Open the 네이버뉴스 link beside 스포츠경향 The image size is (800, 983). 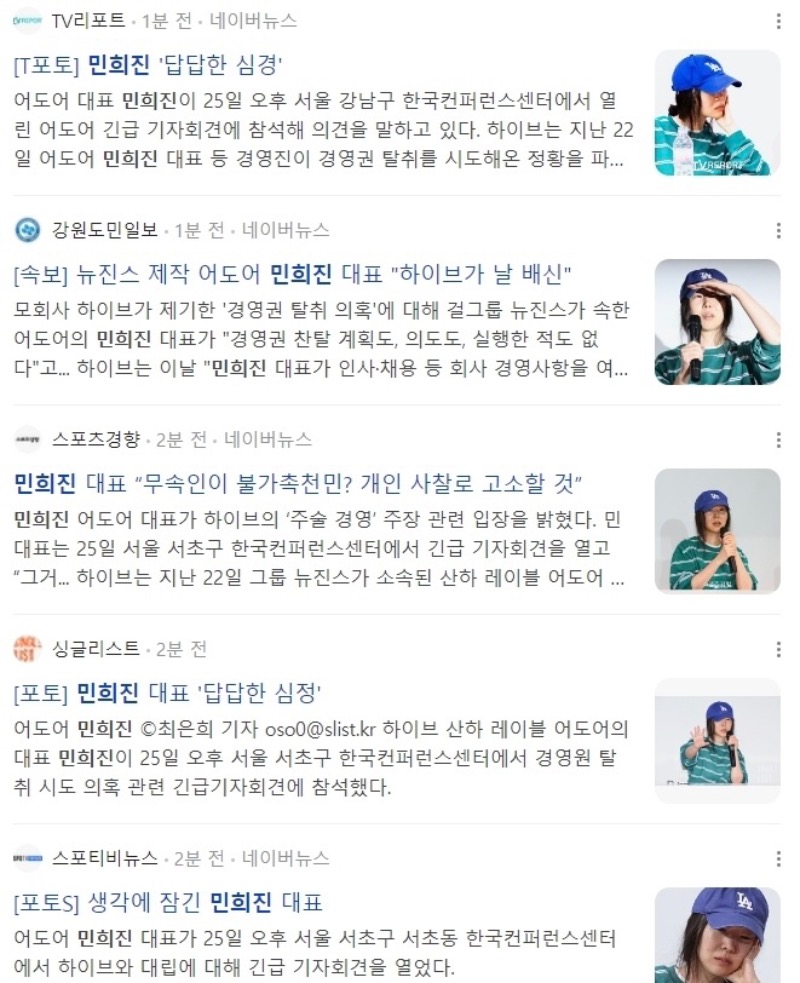tap(268, 440)
